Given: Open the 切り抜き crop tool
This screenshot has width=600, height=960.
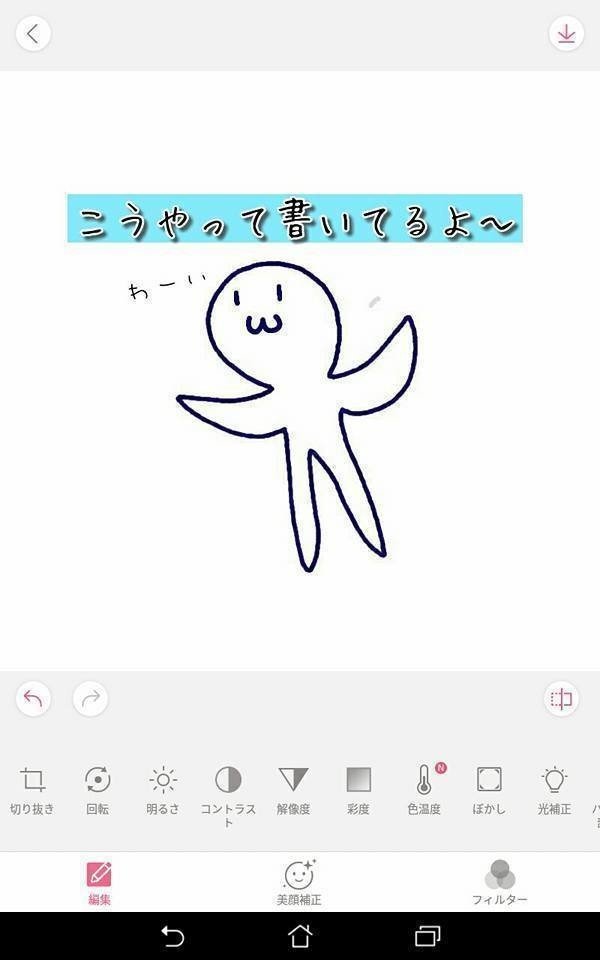Looking at the screenshot, I should [32, 789].
